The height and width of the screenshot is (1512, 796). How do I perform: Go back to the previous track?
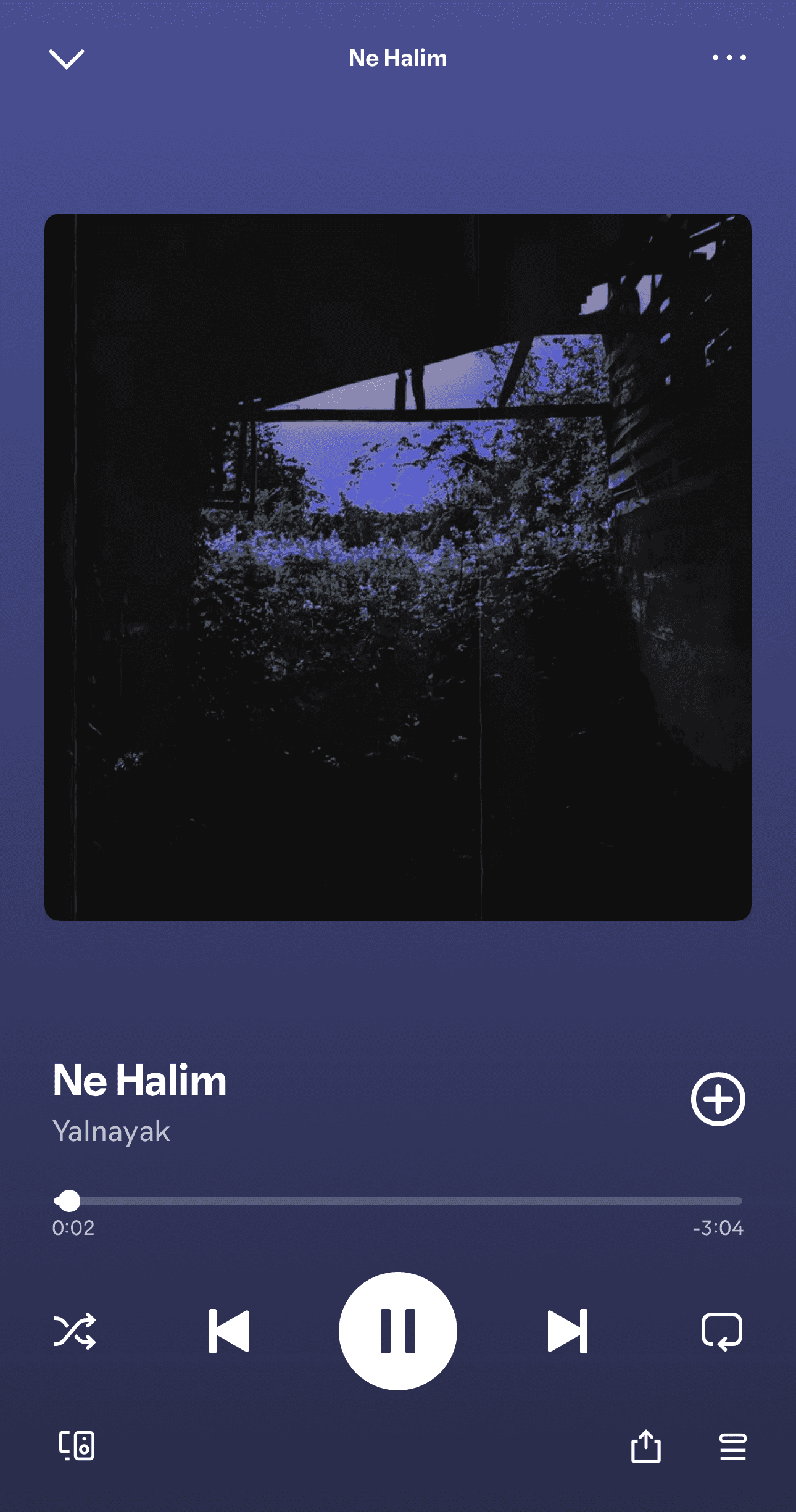229,1331
